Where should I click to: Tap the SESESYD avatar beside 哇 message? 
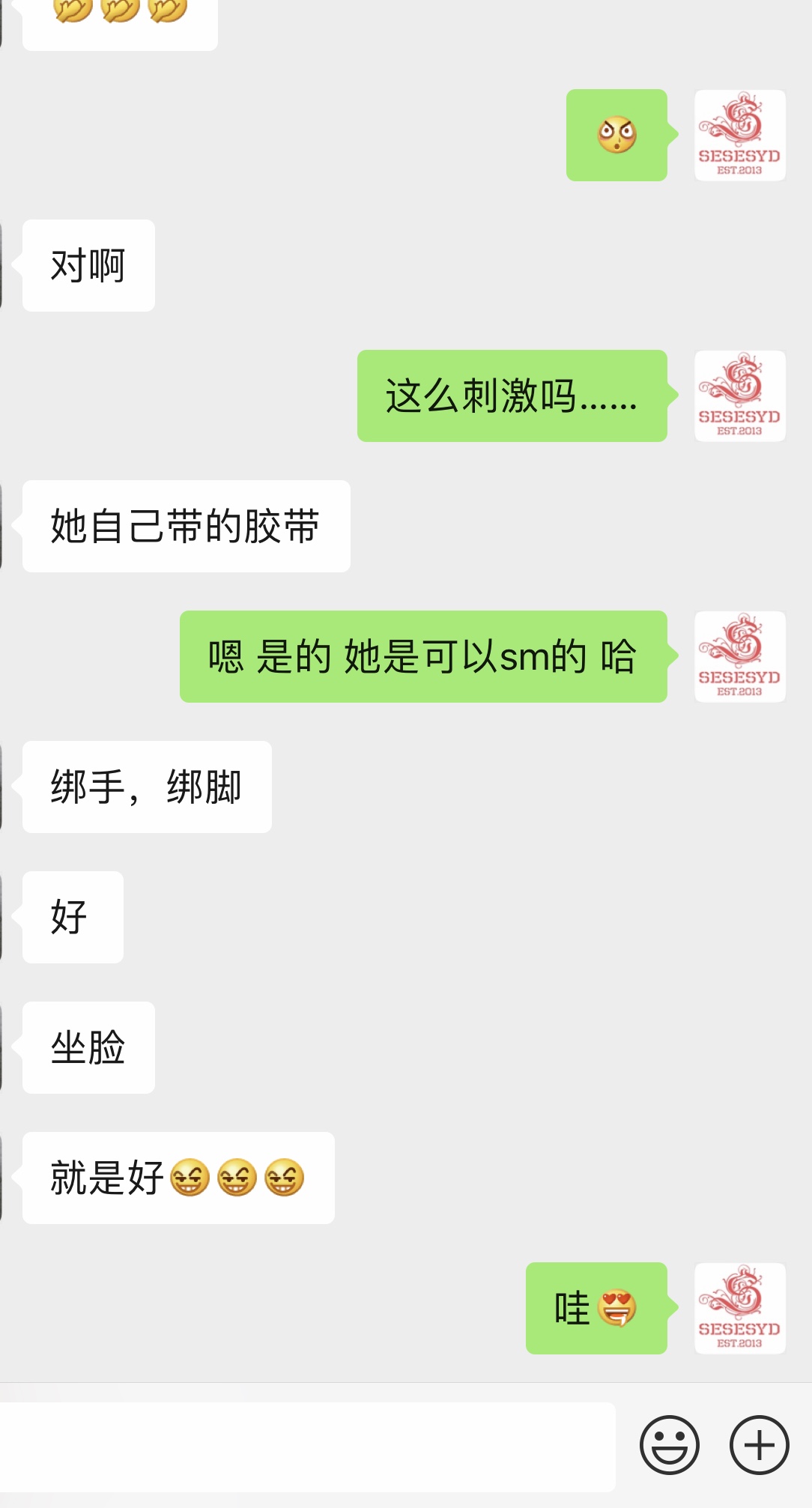pos(739,1308)
